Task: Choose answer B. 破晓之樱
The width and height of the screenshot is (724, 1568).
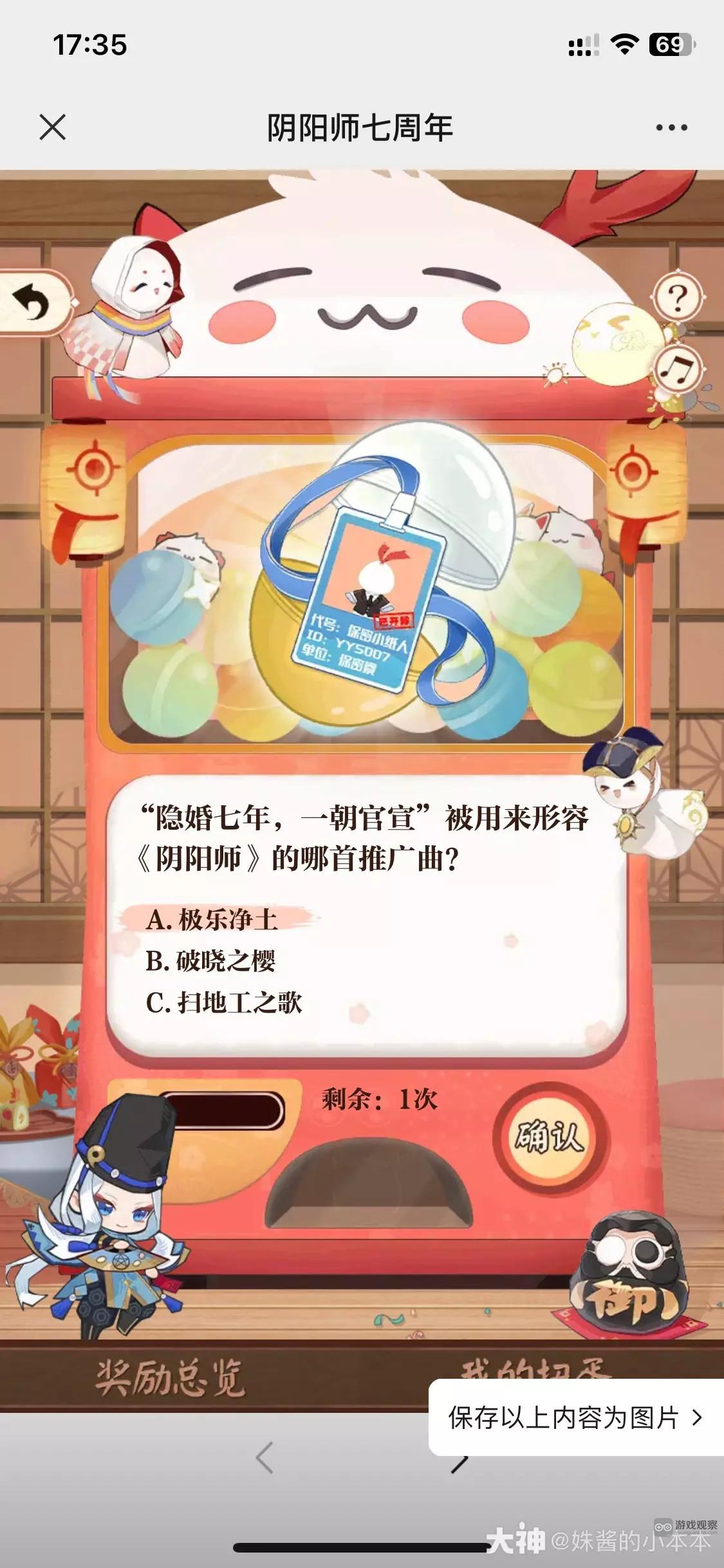Action: click(210, 961)
